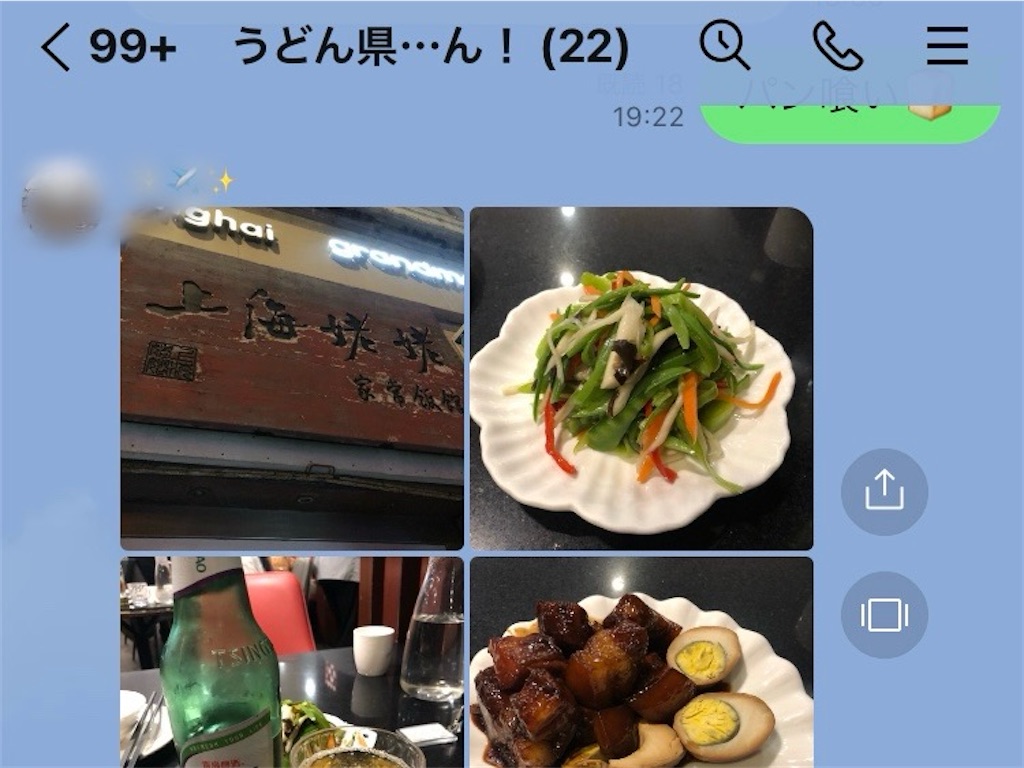Viewport: 1024px width, 768px height.
Task: Share the photo album
Action: click(884, 492)
